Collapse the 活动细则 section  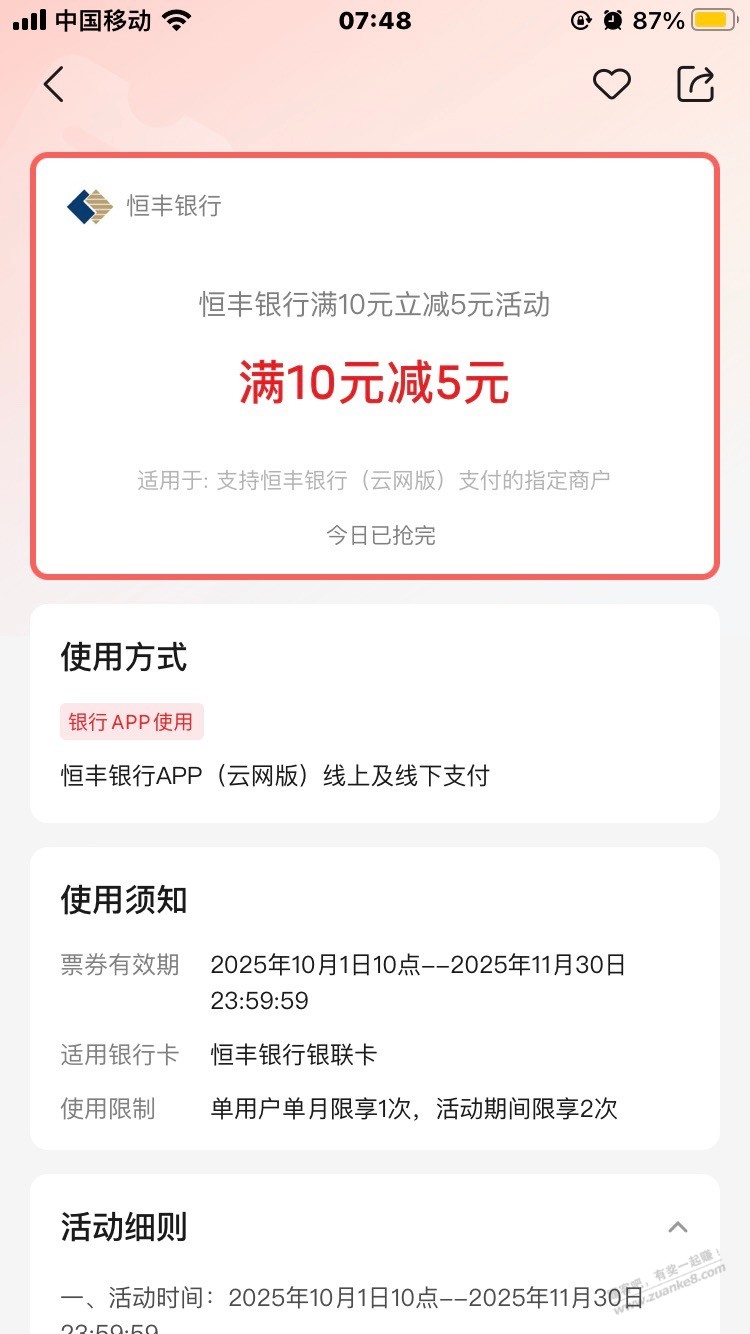pyautogui.click(x=677, y=1227)
